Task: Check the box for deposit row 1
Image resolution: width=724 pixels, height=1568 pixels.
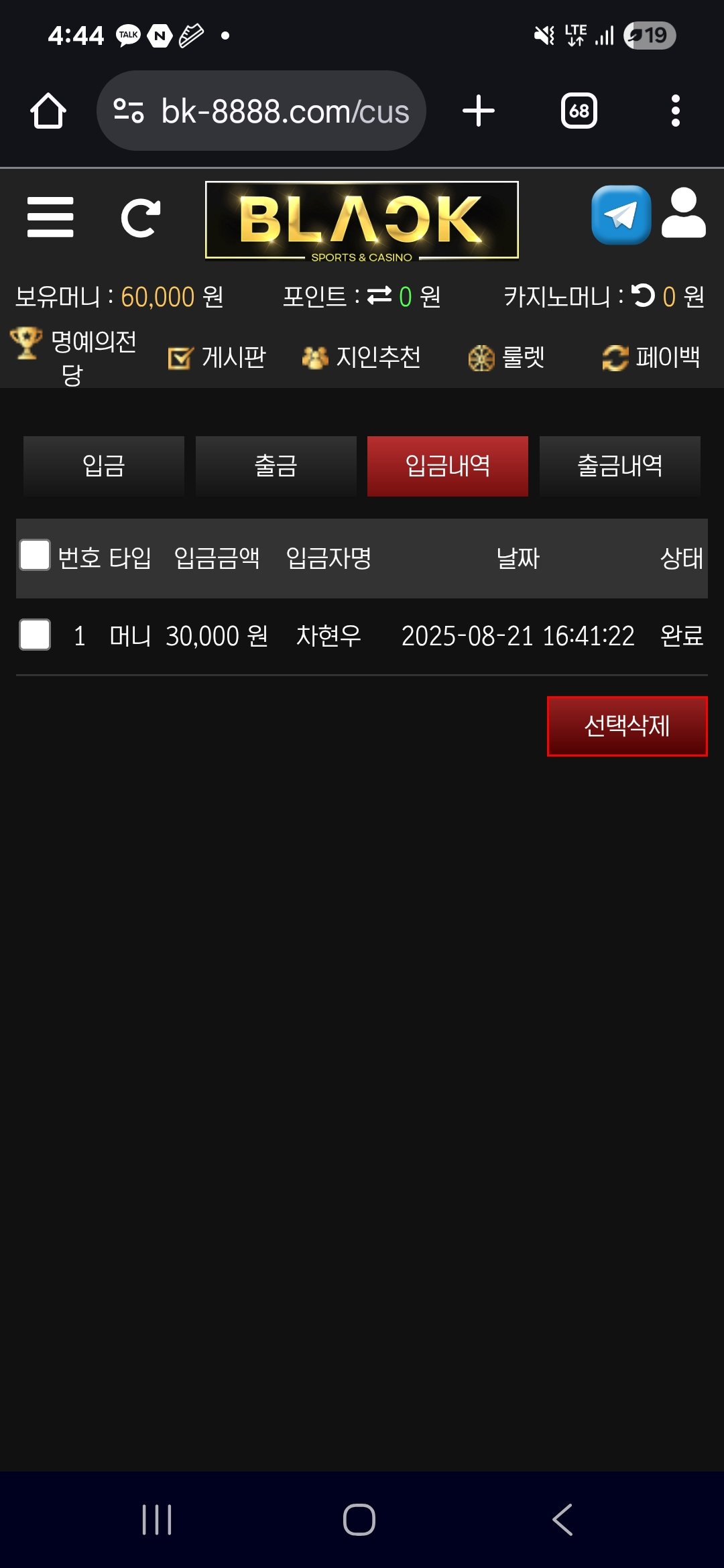Action: (35, 635)
